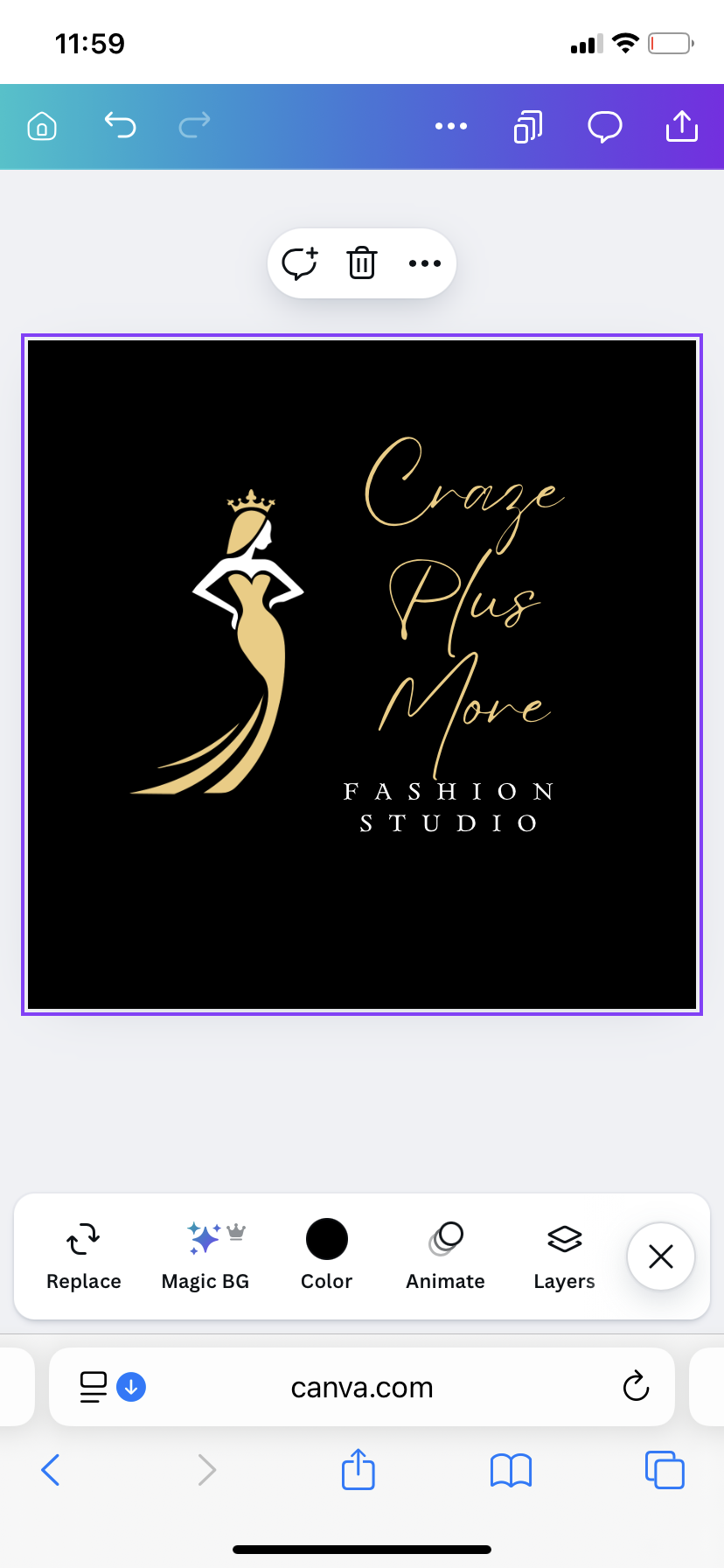Change the background Color
The height and width of the screenshot is (1568, 724).
point(327,1256)
